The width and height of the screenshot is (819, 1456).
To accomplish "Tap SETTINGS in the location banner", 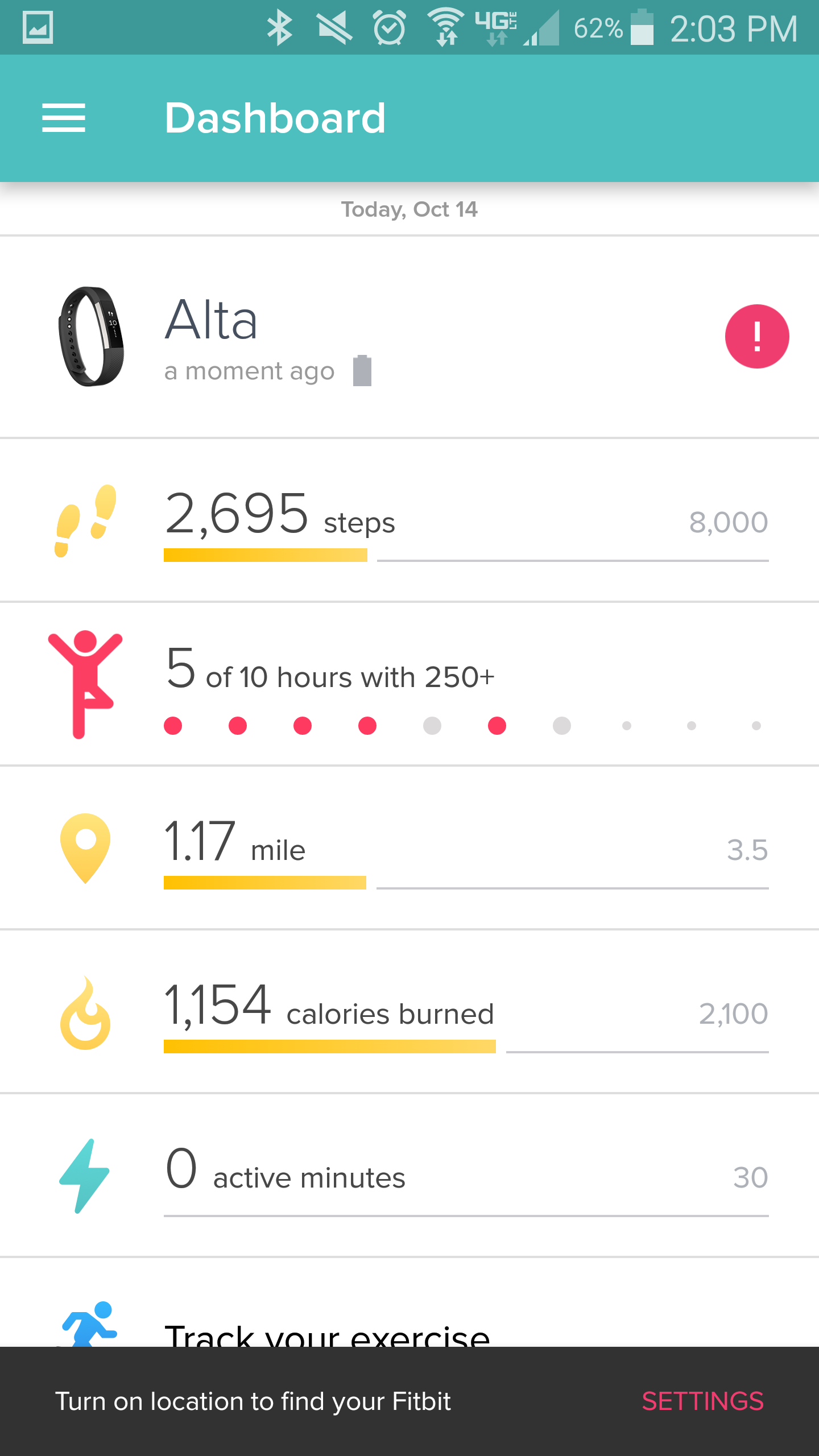I will point(702,1401).
